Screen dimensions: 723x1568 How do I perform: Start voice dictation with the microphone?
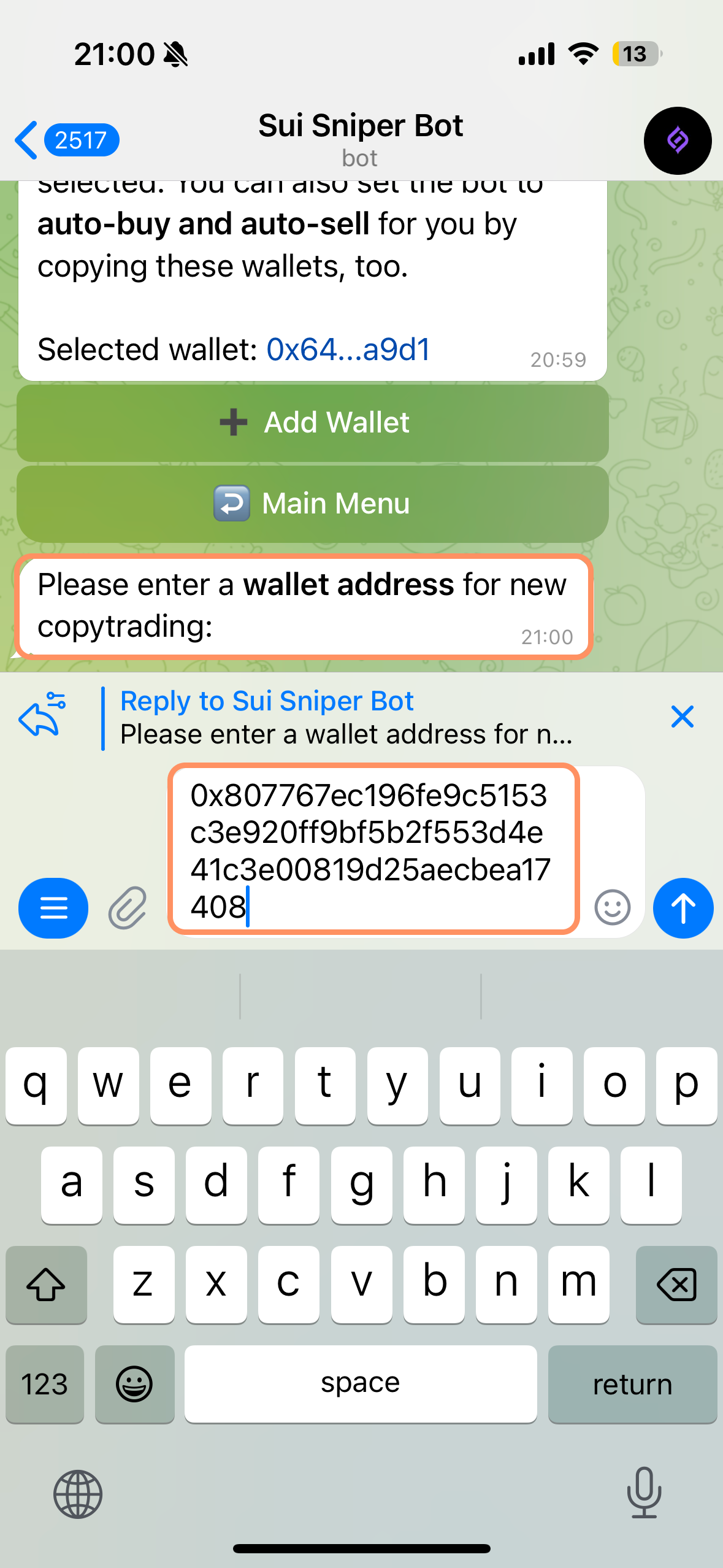644,1492
